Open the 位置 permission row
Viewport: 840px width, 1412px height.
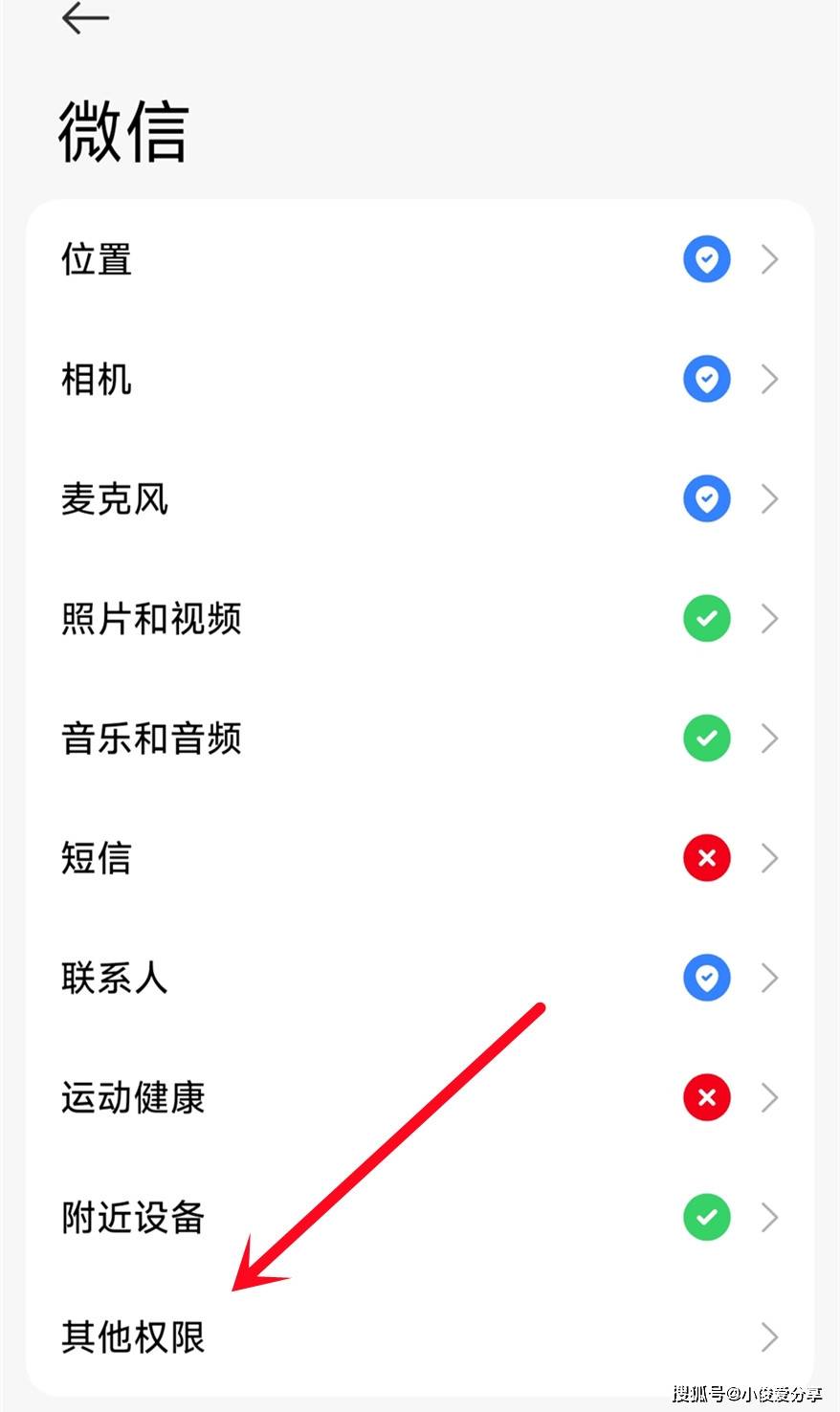coord(419,259)
